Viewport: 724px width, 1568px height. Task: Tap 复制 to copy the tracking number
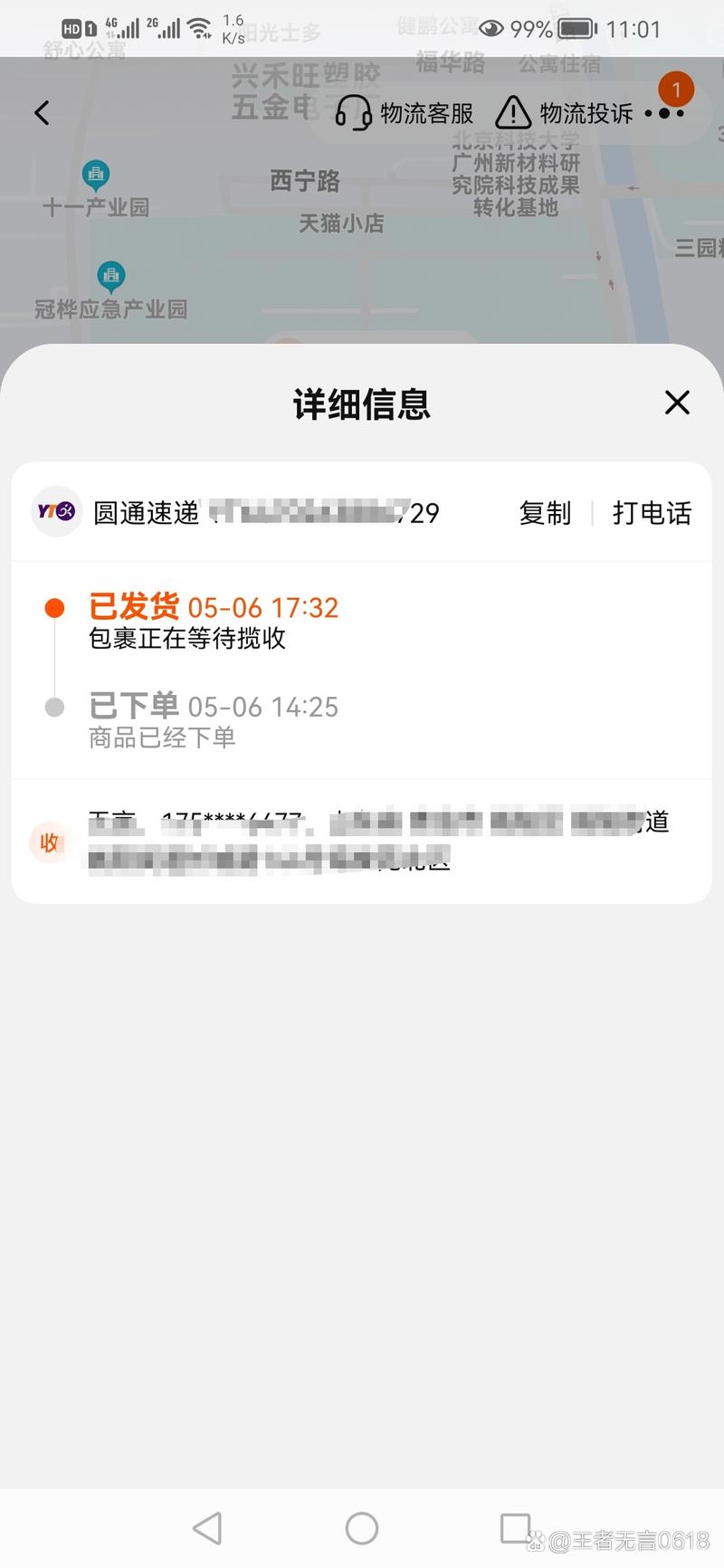[544, 512]
